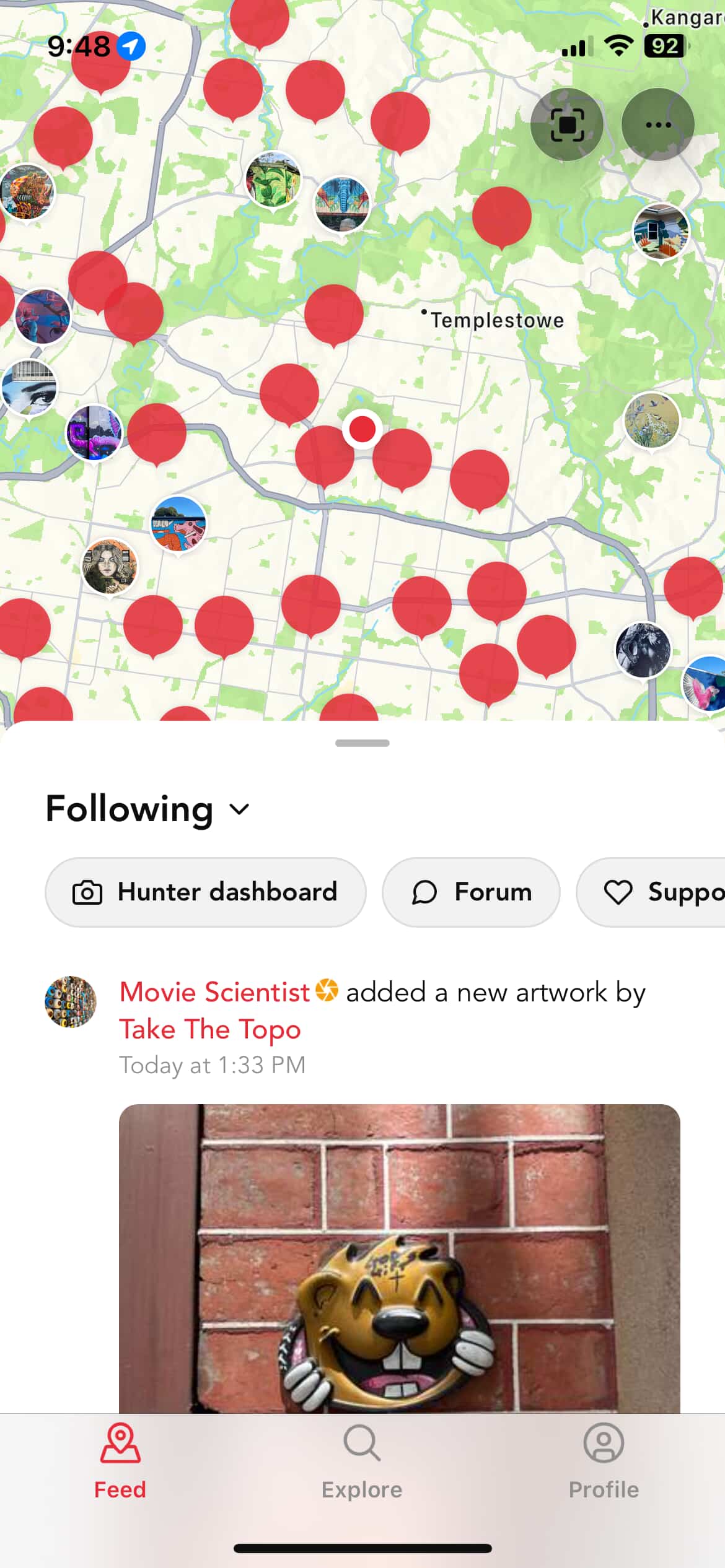Open the blue elephant mural map pin

pyautogui.click(x=342, y=204)
